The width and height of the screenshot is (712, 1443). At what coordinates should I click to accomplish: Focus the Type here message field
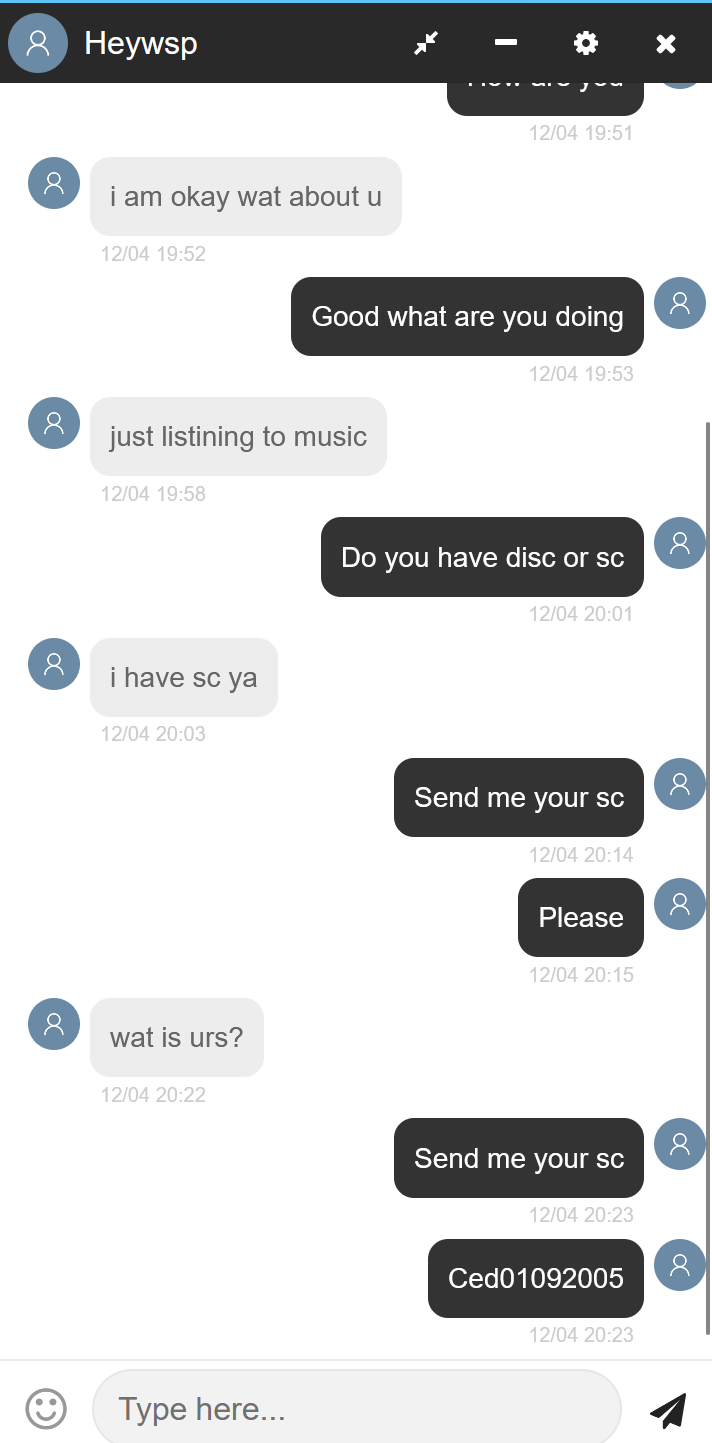pos(357,1408)
